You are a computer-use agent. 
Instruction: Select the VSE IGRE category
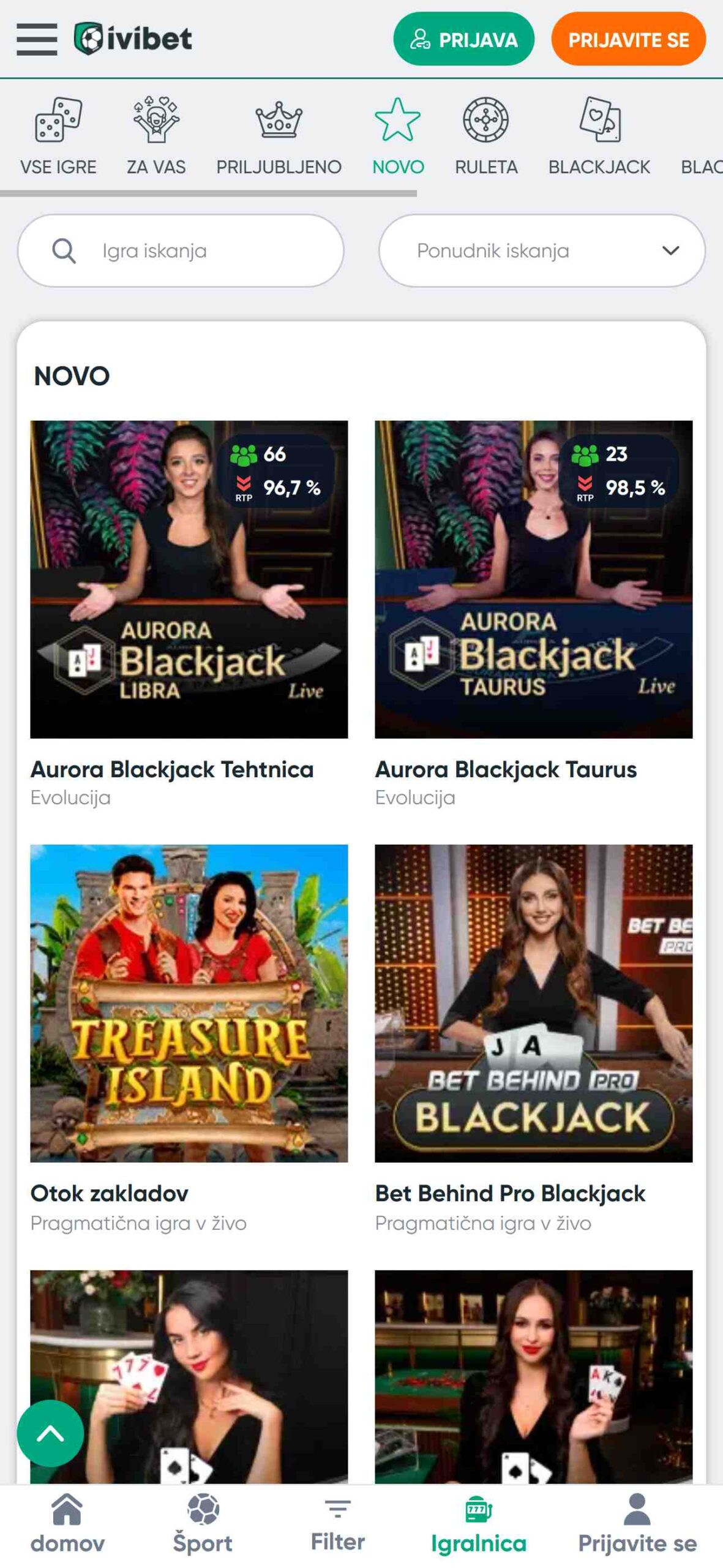[x=58, y=136]
